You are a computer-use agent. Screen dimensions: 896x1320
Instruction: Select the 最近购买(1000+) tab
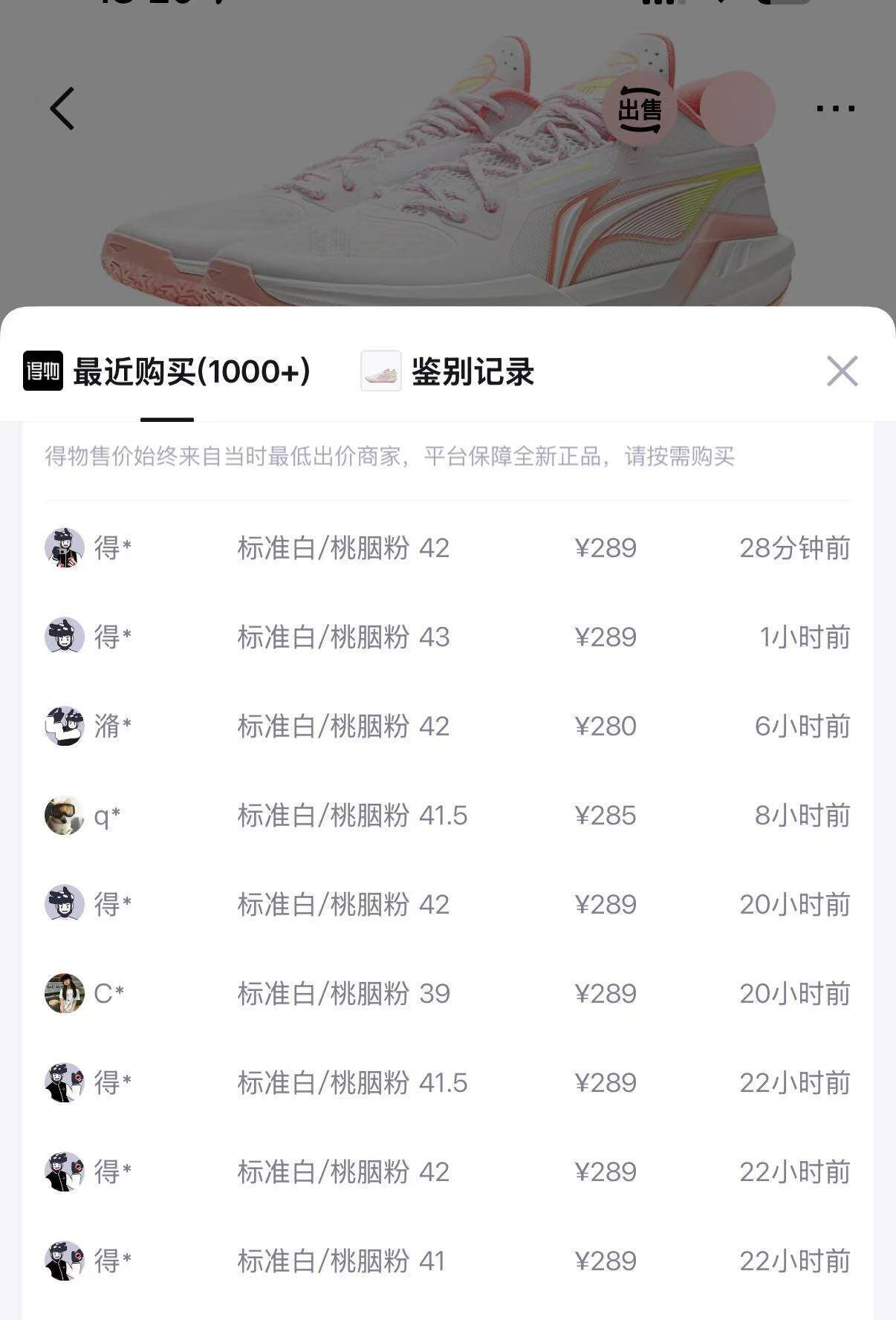click(167, 371)
